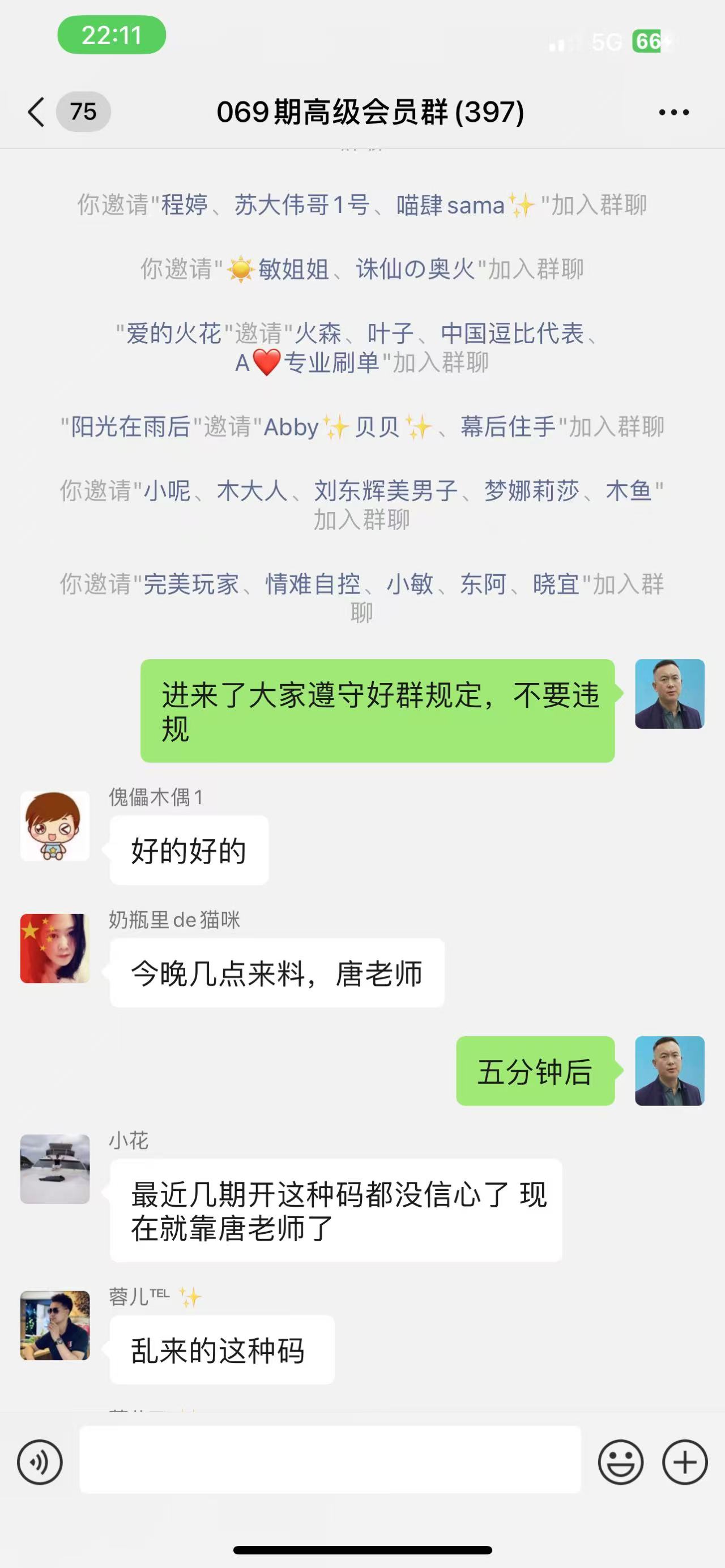725x1568 pixels.
Task: Open the plus attachments menu
Action: (x=685, y=1462)
